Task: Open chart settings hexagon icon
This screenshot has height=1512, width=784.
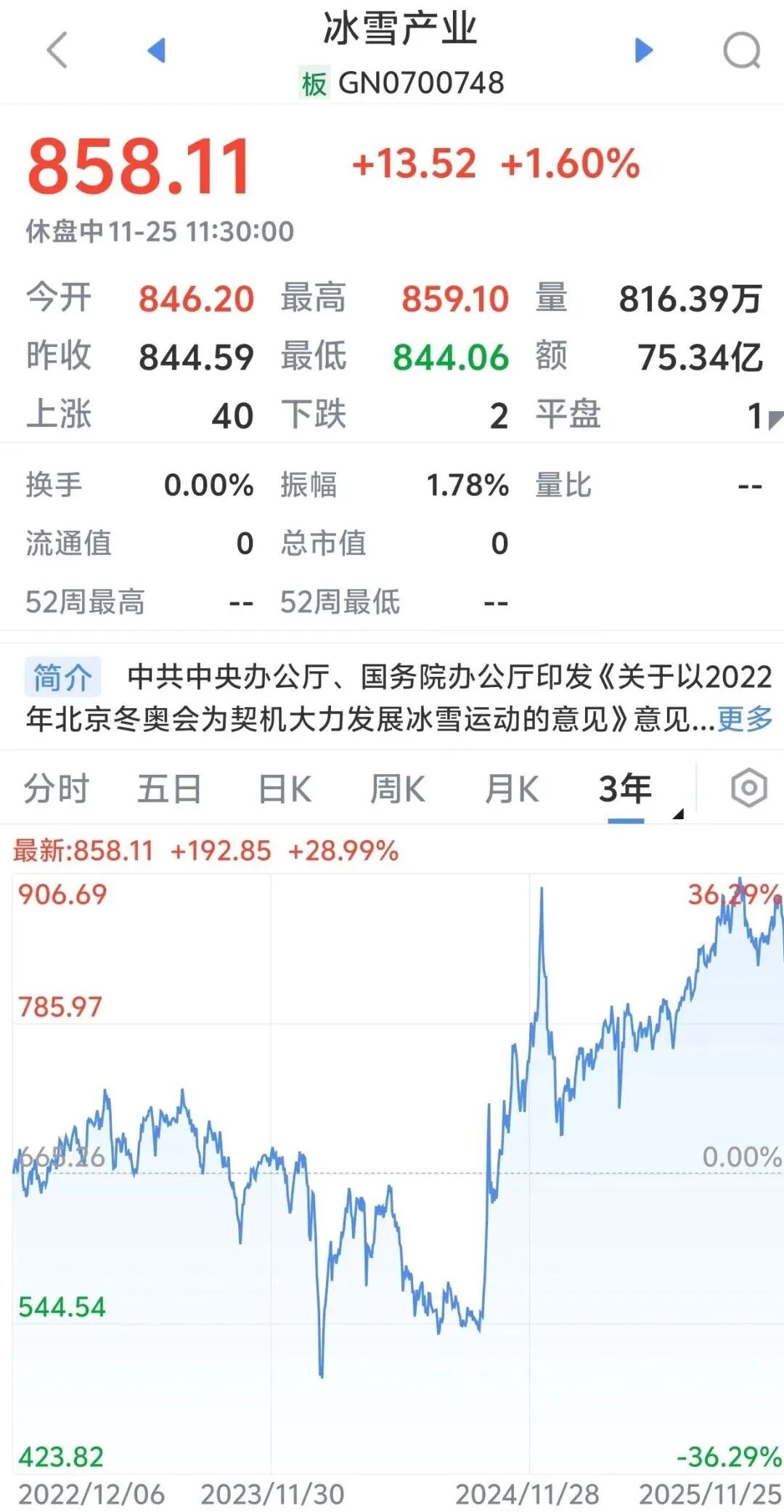Action: pyautogui.click(x=748, y=788)
